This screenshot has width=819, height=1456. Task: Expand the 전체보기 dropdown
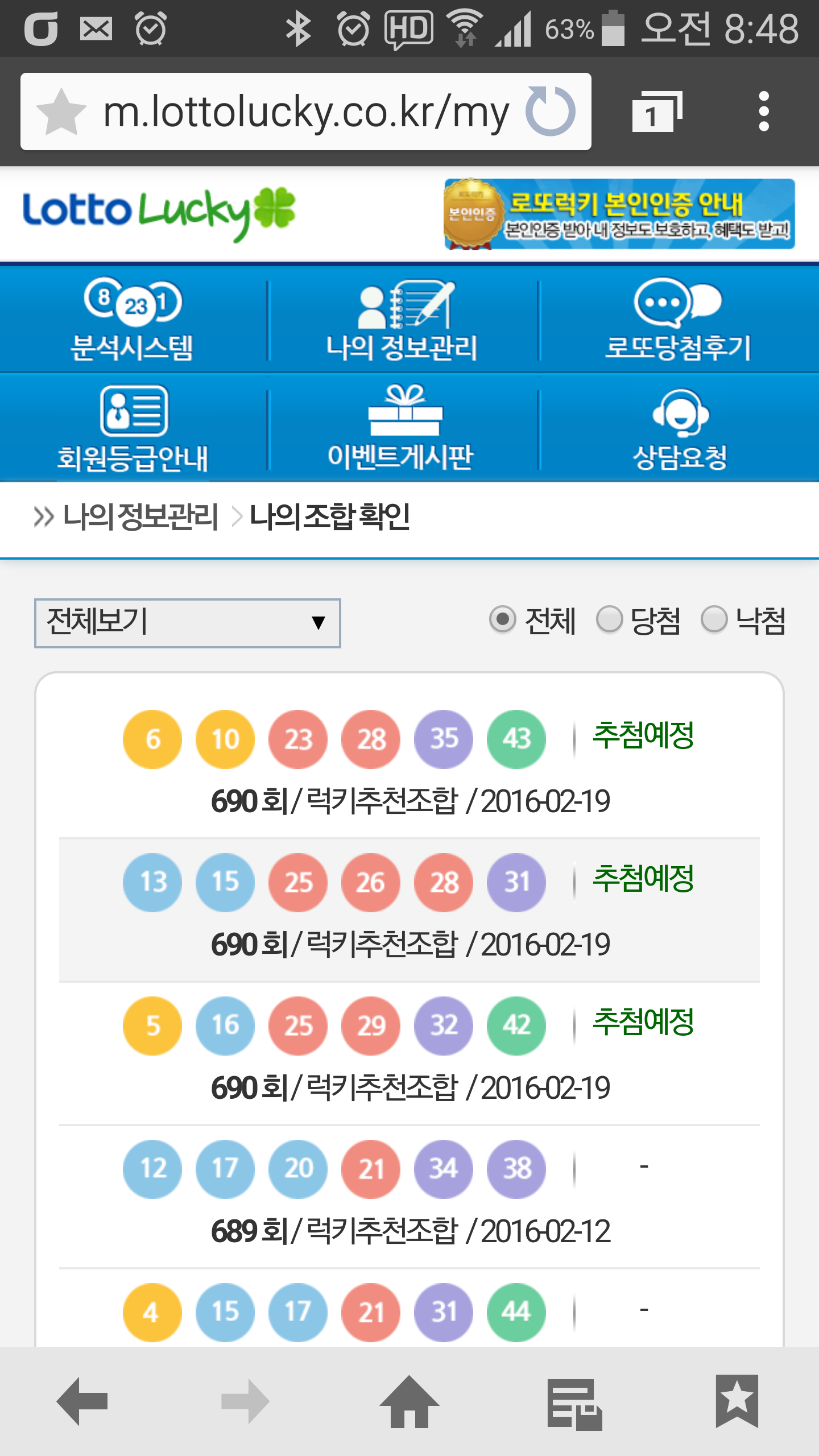(187, 623)
